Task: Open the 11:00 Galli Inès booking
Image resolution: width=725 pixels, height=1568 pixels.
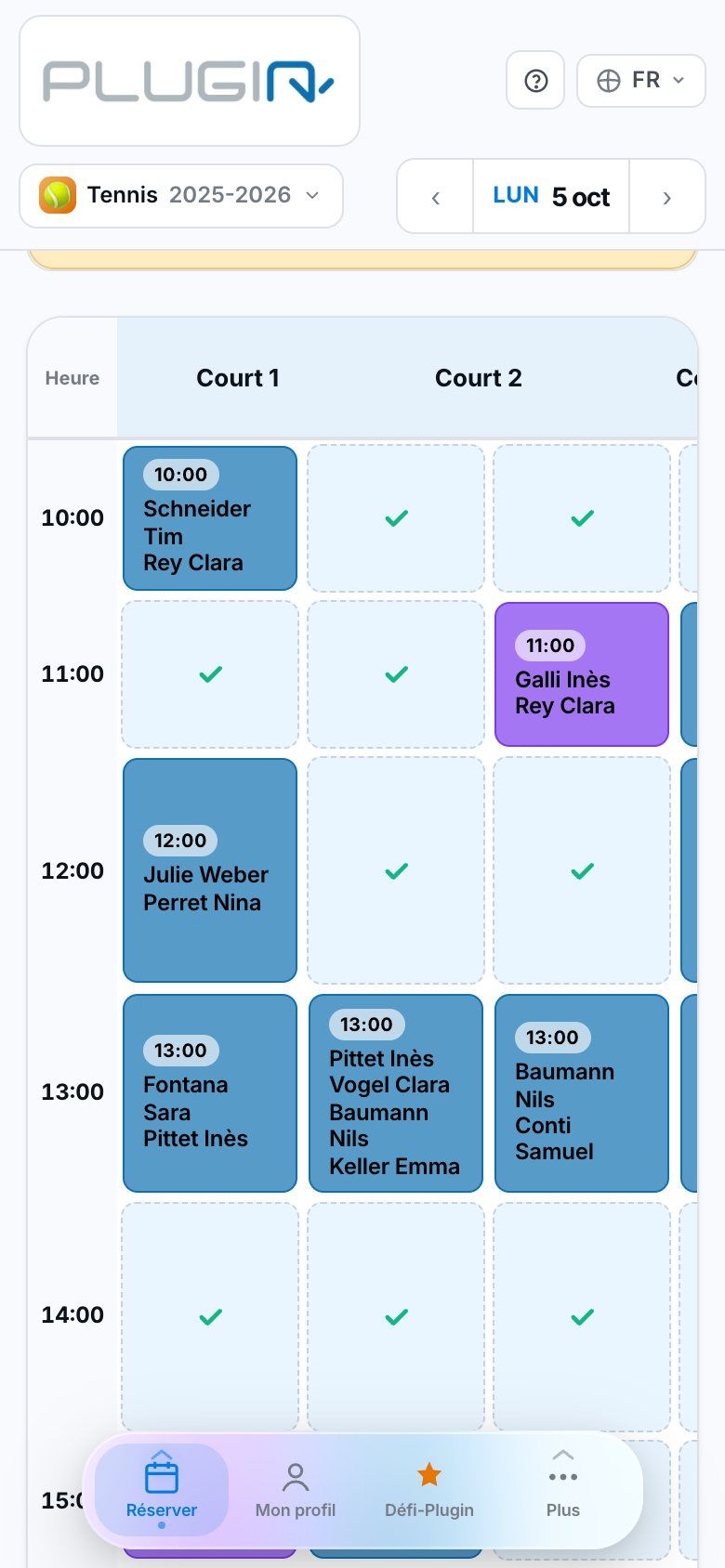Action: click(582, 674)
